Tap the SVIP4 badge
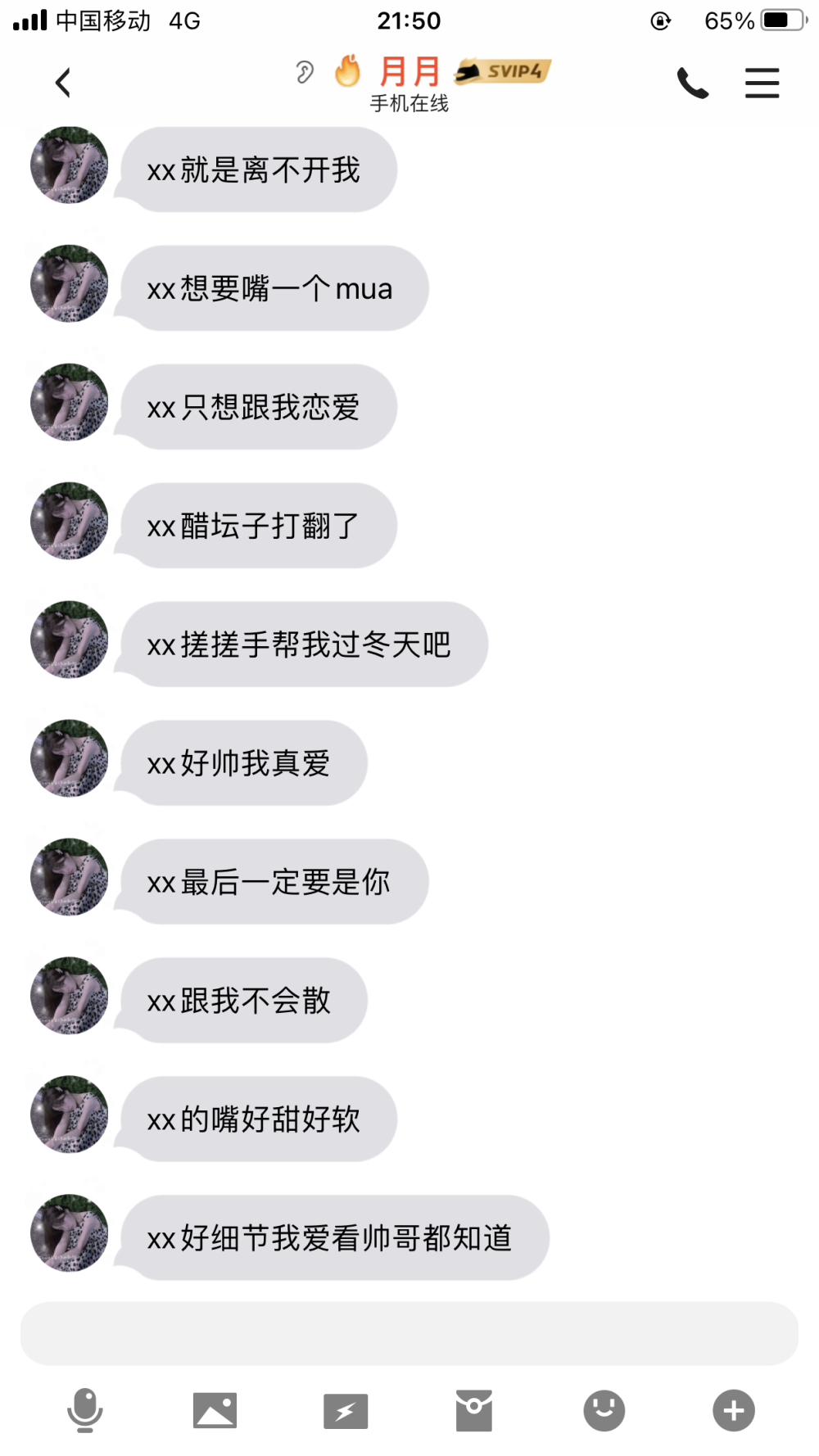Screen dimensions: 819x1456 tap(503, 71)
